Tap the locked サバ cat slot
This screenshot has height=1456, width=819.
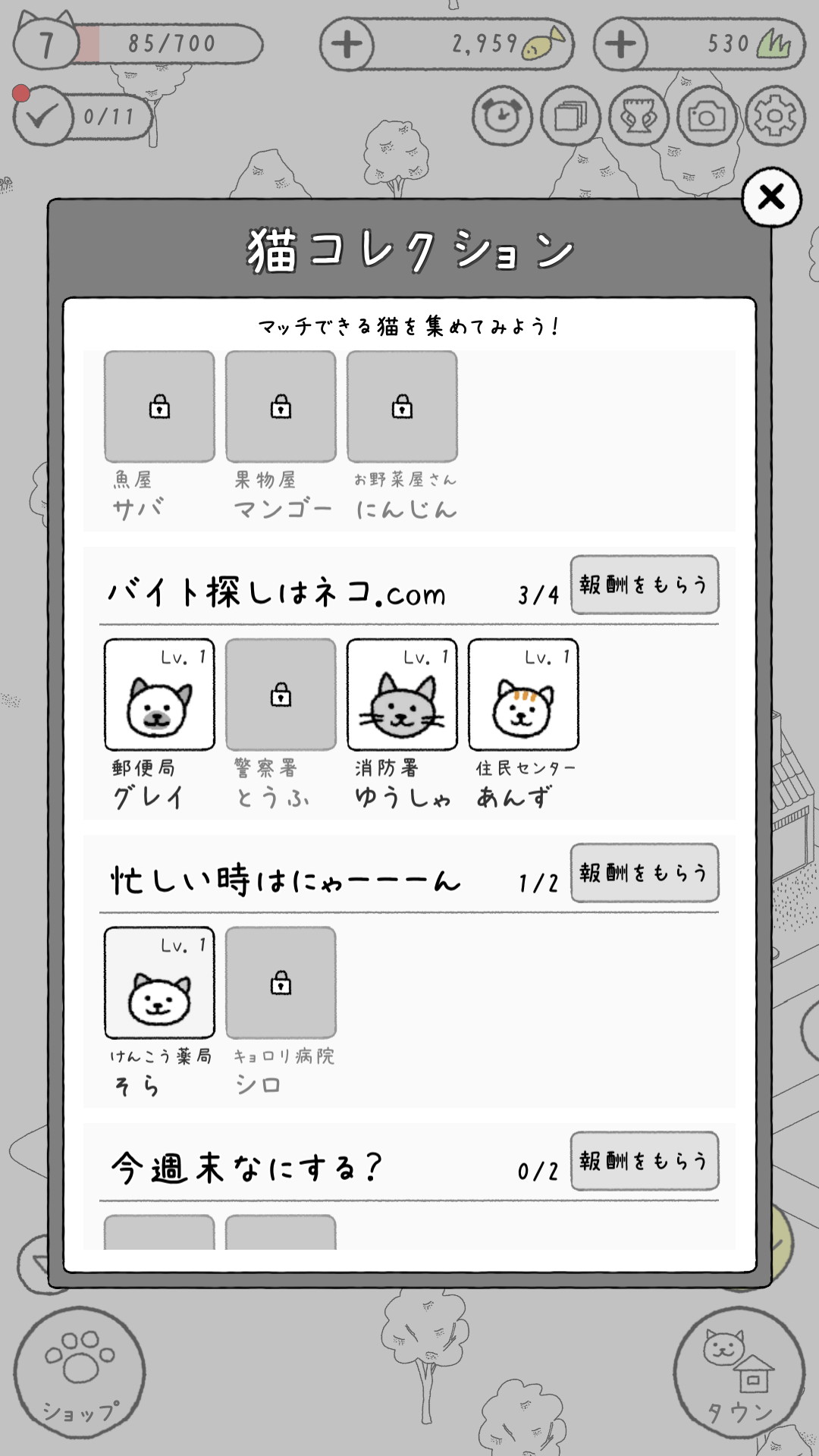click(x=159, y=406)
